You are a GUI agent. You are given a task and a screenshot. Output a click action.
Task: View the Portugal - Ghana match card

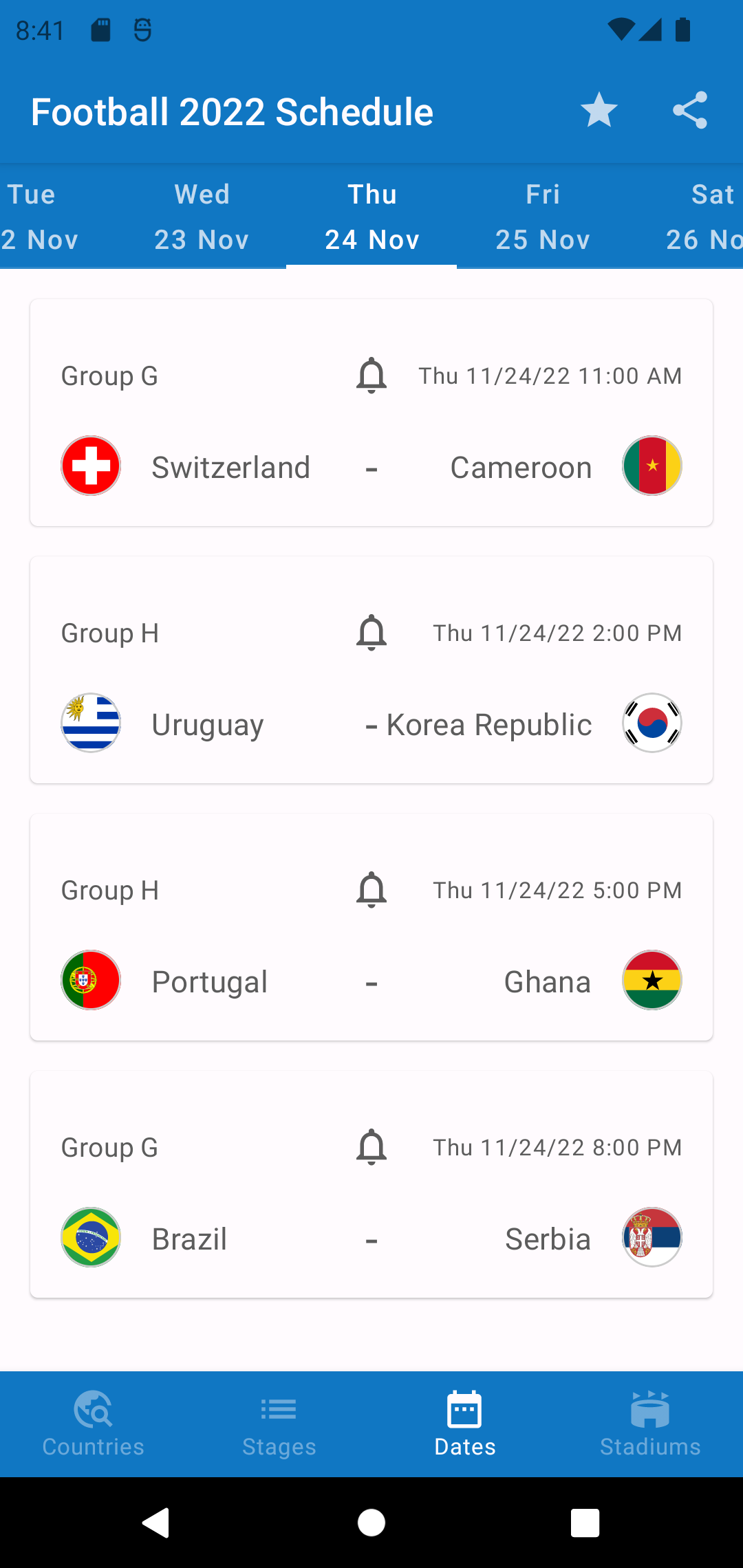[371, 927]
